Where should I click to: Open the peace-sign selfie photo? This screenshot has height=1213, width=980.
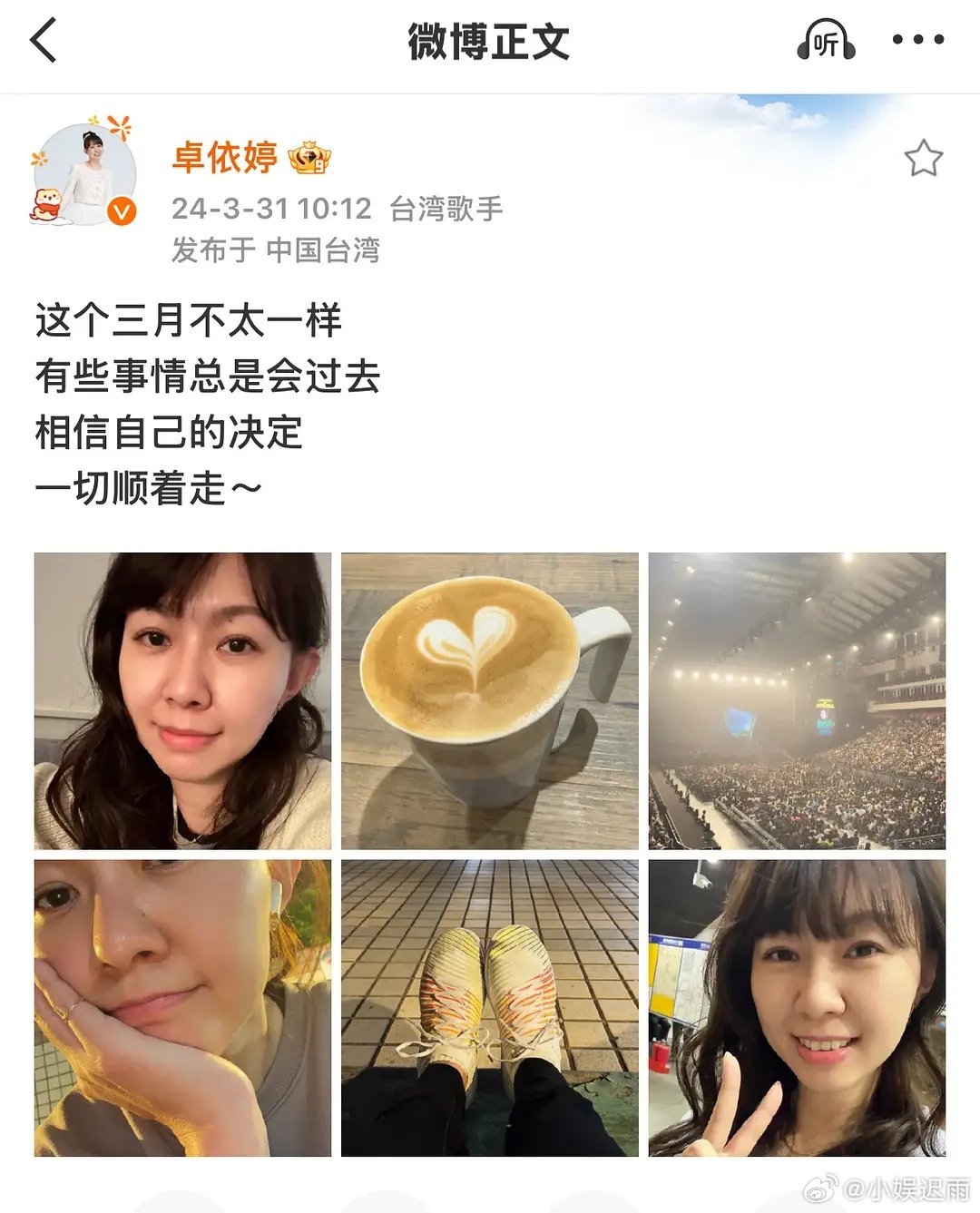point(797,1007)
